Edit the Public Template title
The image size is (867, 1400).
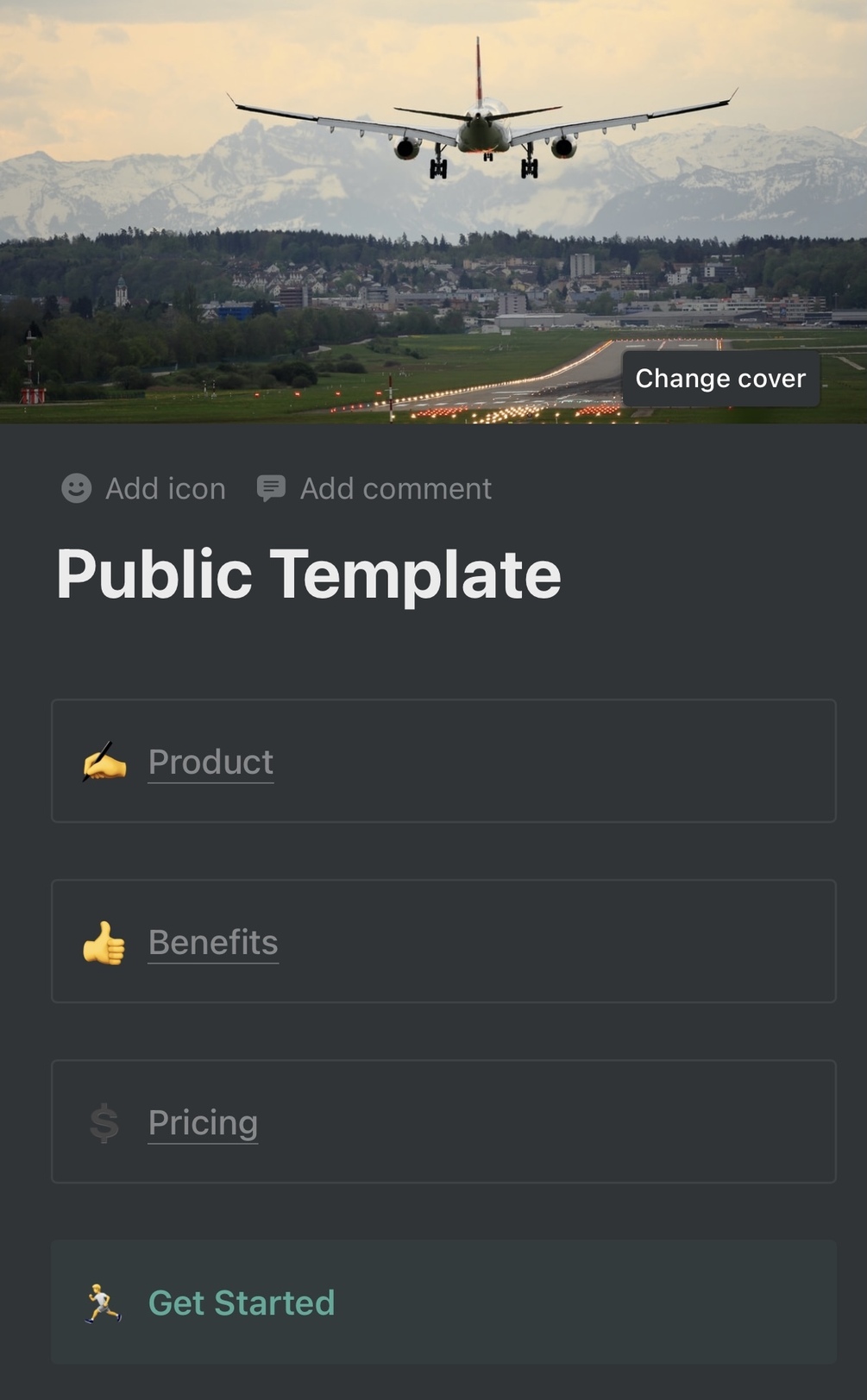pos(309,574)
